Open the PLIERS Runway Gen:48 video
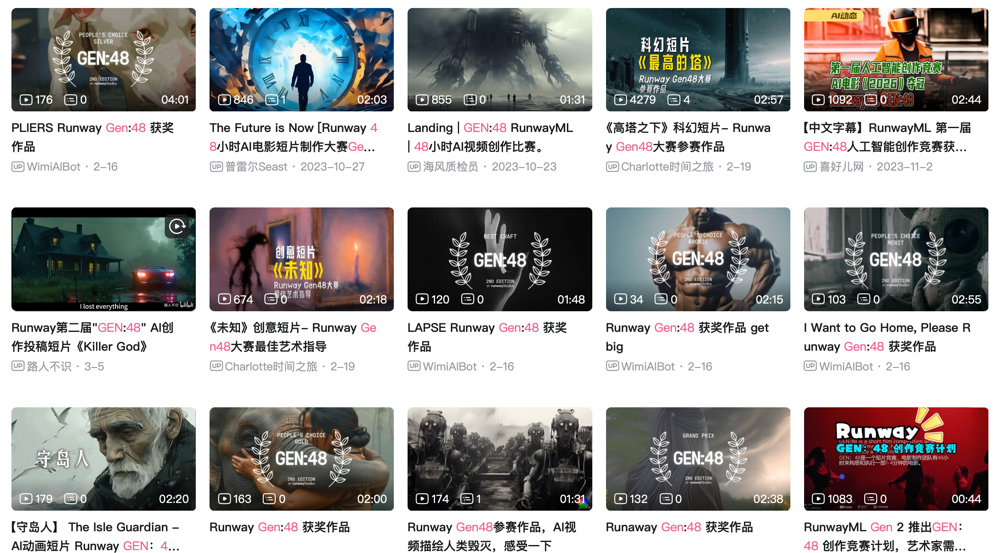The width and height of the screenshot is (999, 553). pos(103,60)
